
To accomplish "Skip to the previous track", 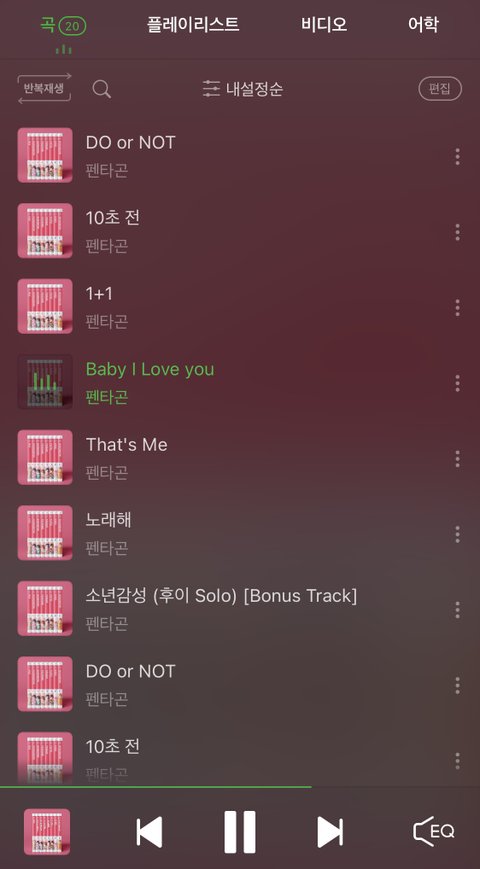I will click(x=149, y=832).
